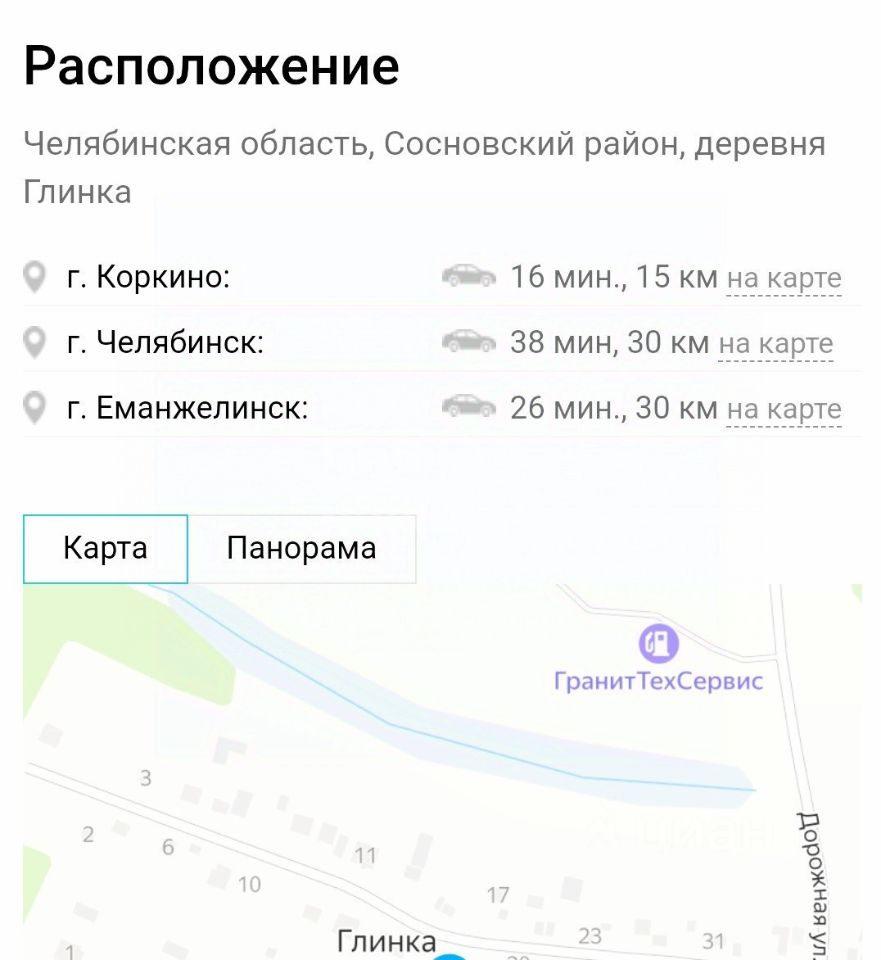The width and height of the screenshot is (881, 960).
Task: Open Челябинск route на карте link
Action: tap(776, 343)
